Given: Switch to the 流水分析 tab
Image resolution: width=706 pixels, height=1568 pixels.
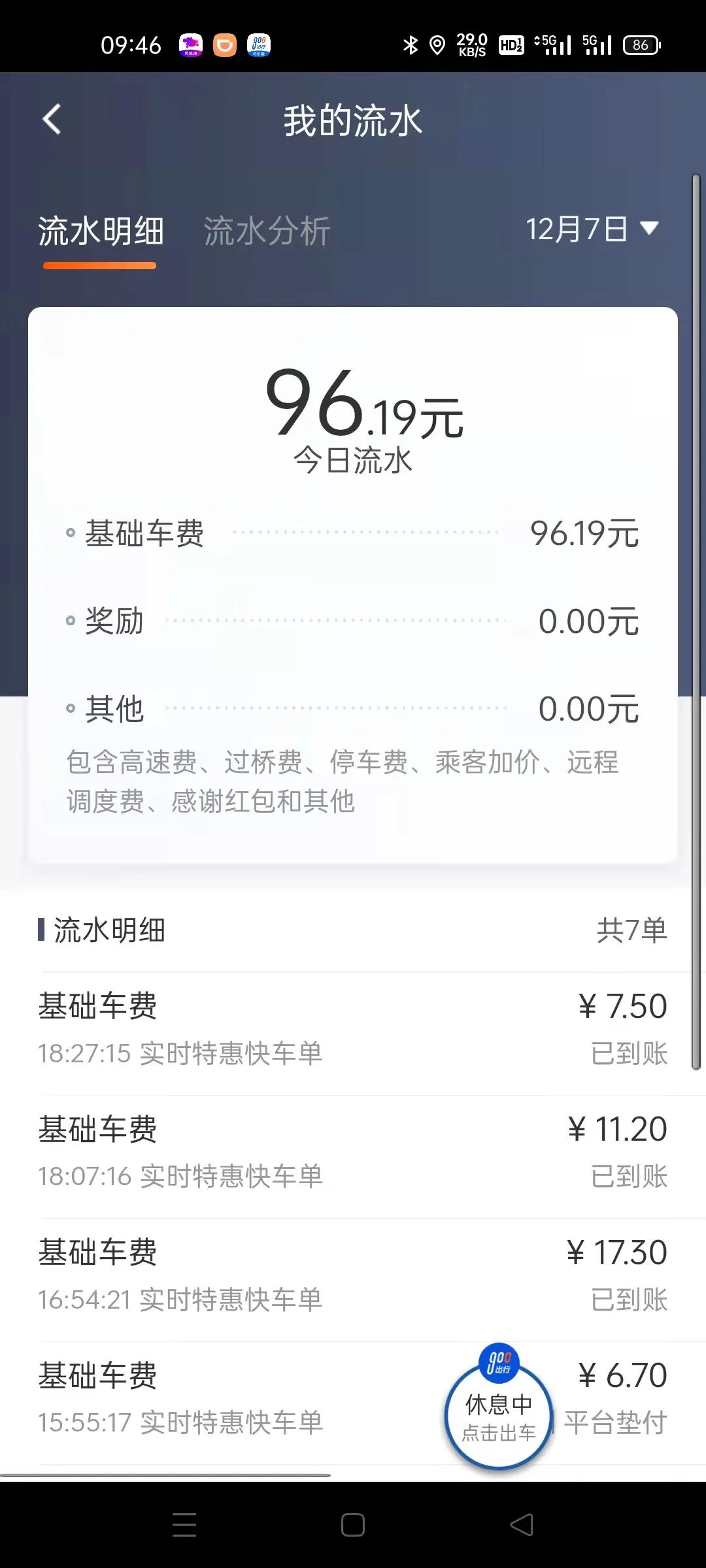Looking at the screenshot, I should tap(267, 229).
